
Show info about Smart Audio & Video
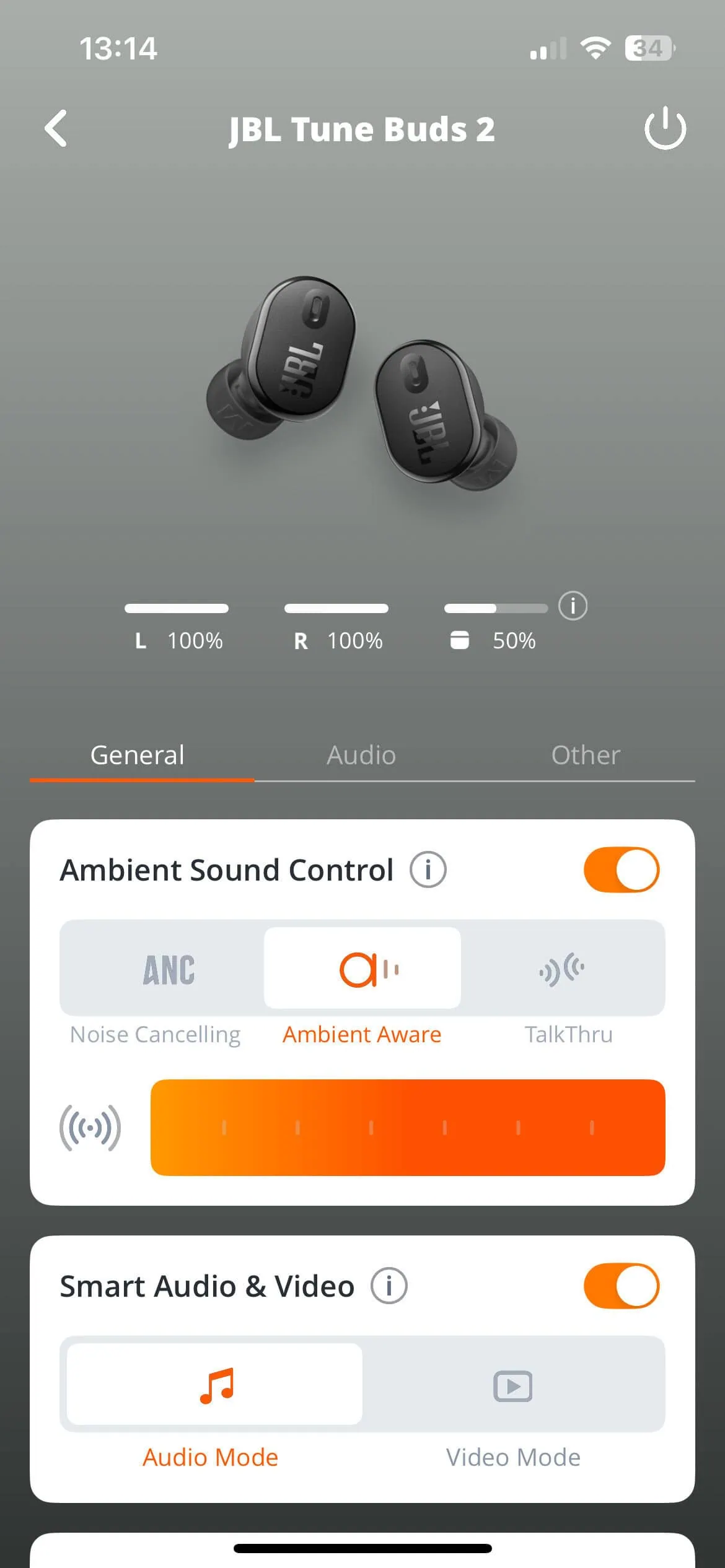point(389,1286)
